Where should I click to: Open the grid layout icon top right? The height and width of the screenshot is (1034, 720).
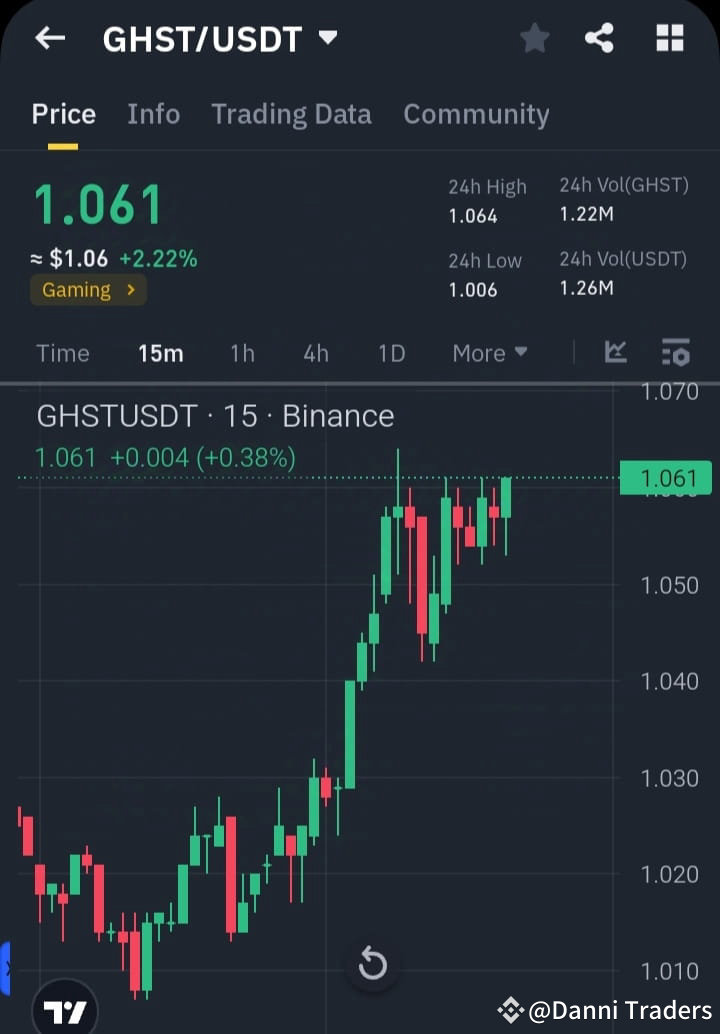pos(668,38)
